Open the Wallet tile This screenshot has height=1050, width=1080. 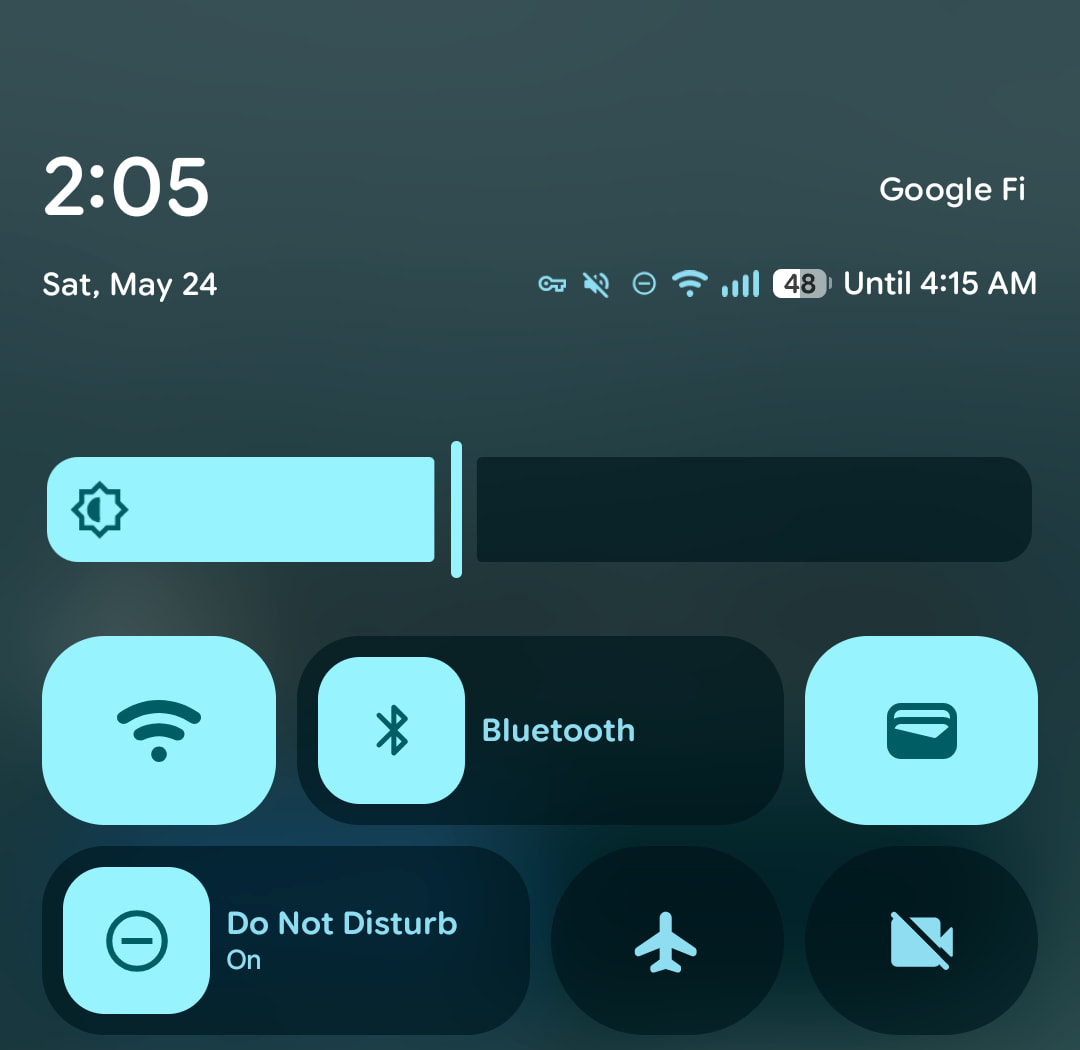tap(921, 730)
